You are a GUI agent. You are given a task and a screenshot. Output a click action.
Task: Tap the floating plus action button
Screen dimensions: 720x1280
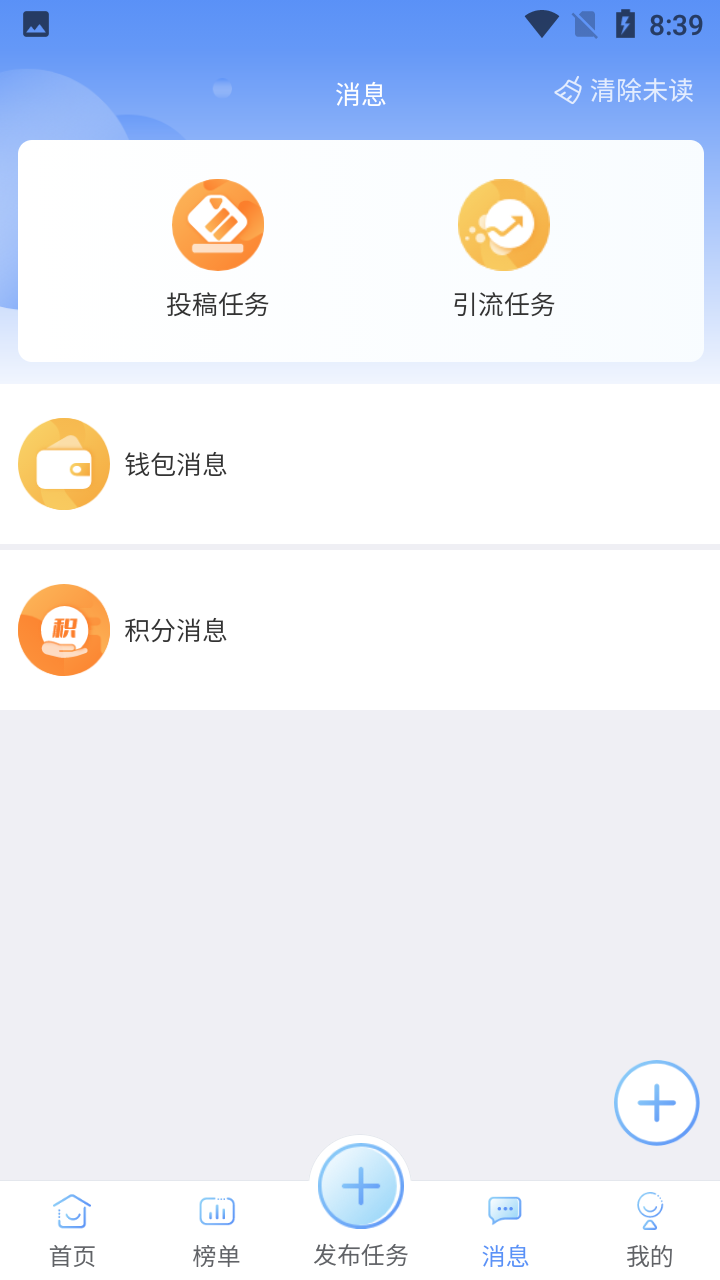coord(656,1103)
